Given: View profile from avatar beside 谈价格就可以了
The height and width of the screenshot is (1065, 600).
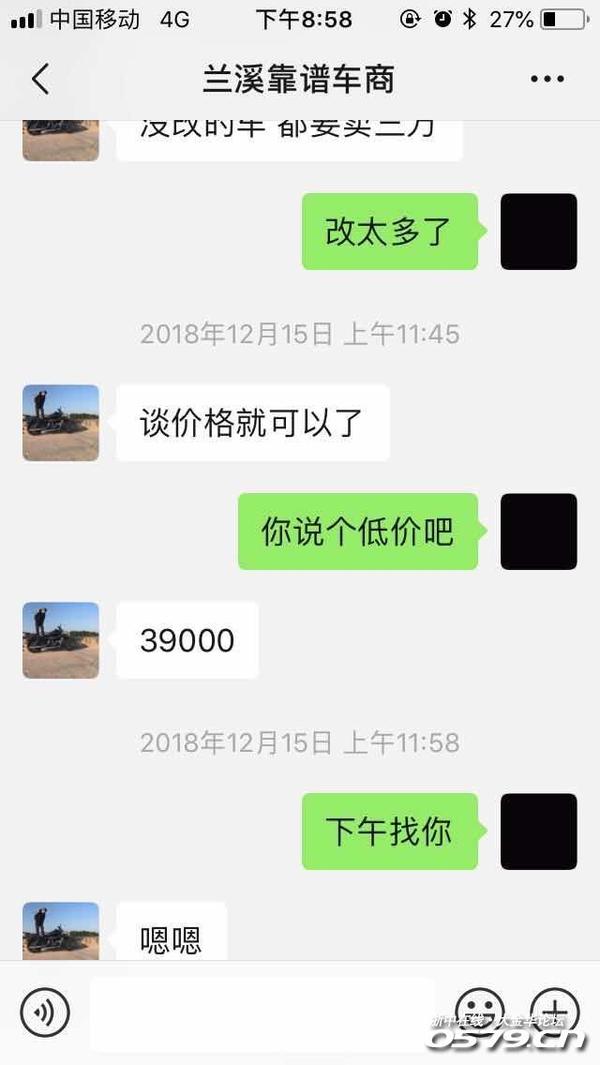Looking at the screenshot, I should (61, 423).
